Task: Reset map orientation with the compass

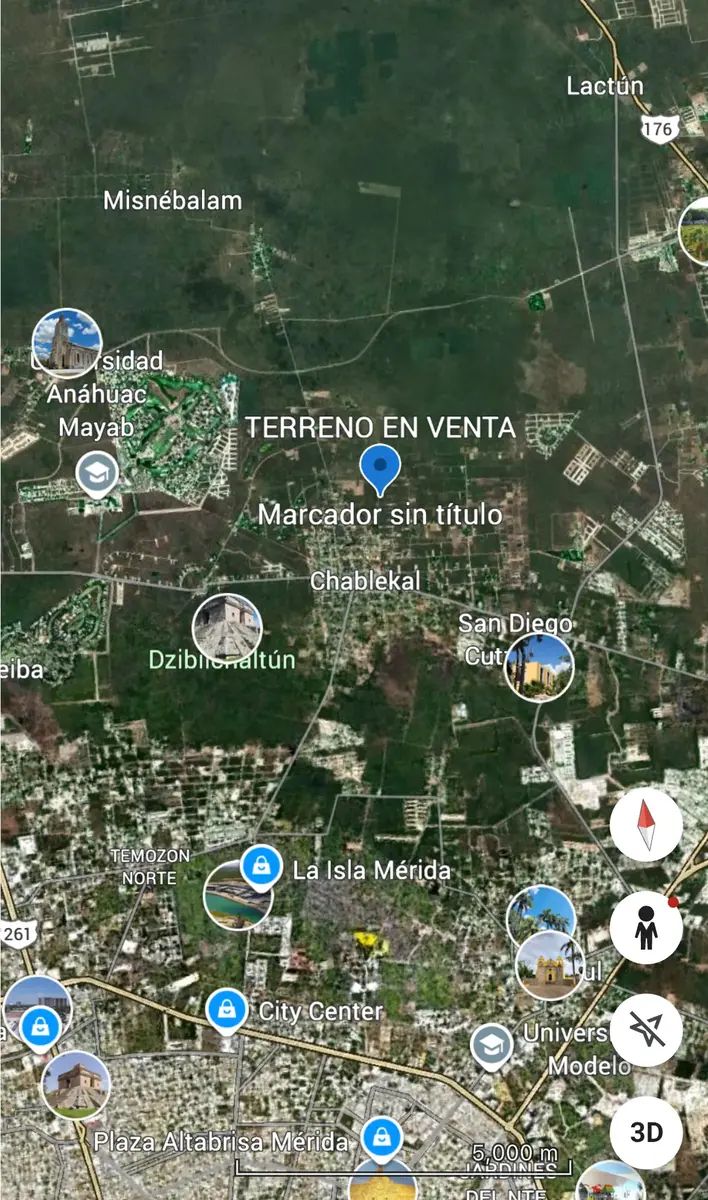Action: 646,825
